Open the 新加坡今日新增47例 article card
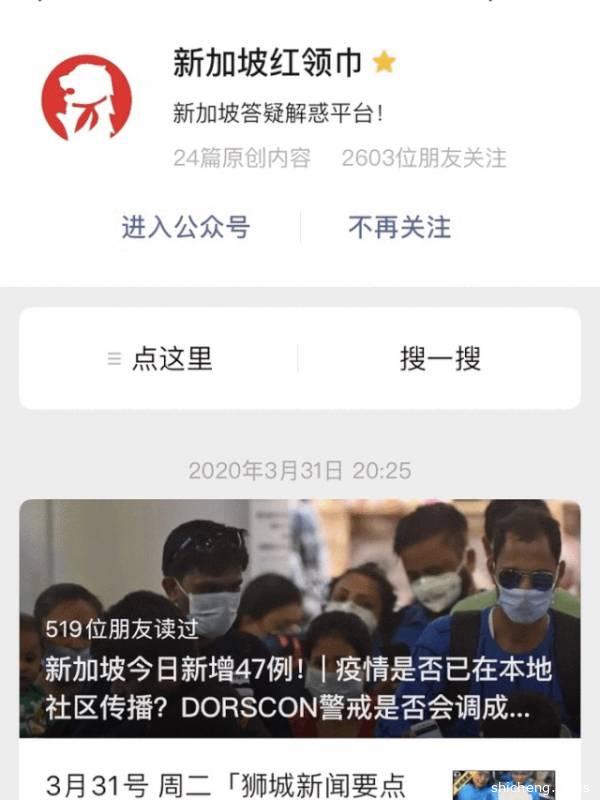 pyautogui.click(x=300, y=618)
